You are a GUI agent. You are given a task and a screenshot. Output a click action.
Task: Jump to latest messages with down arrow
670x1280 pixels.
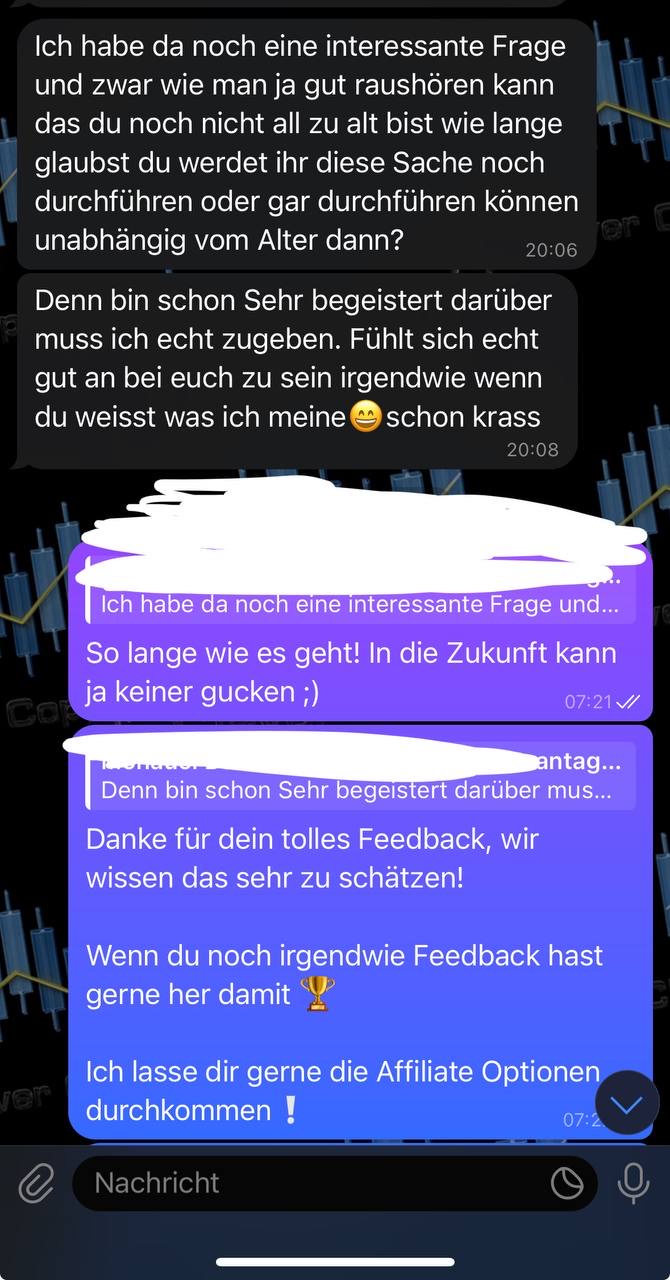627,1103
